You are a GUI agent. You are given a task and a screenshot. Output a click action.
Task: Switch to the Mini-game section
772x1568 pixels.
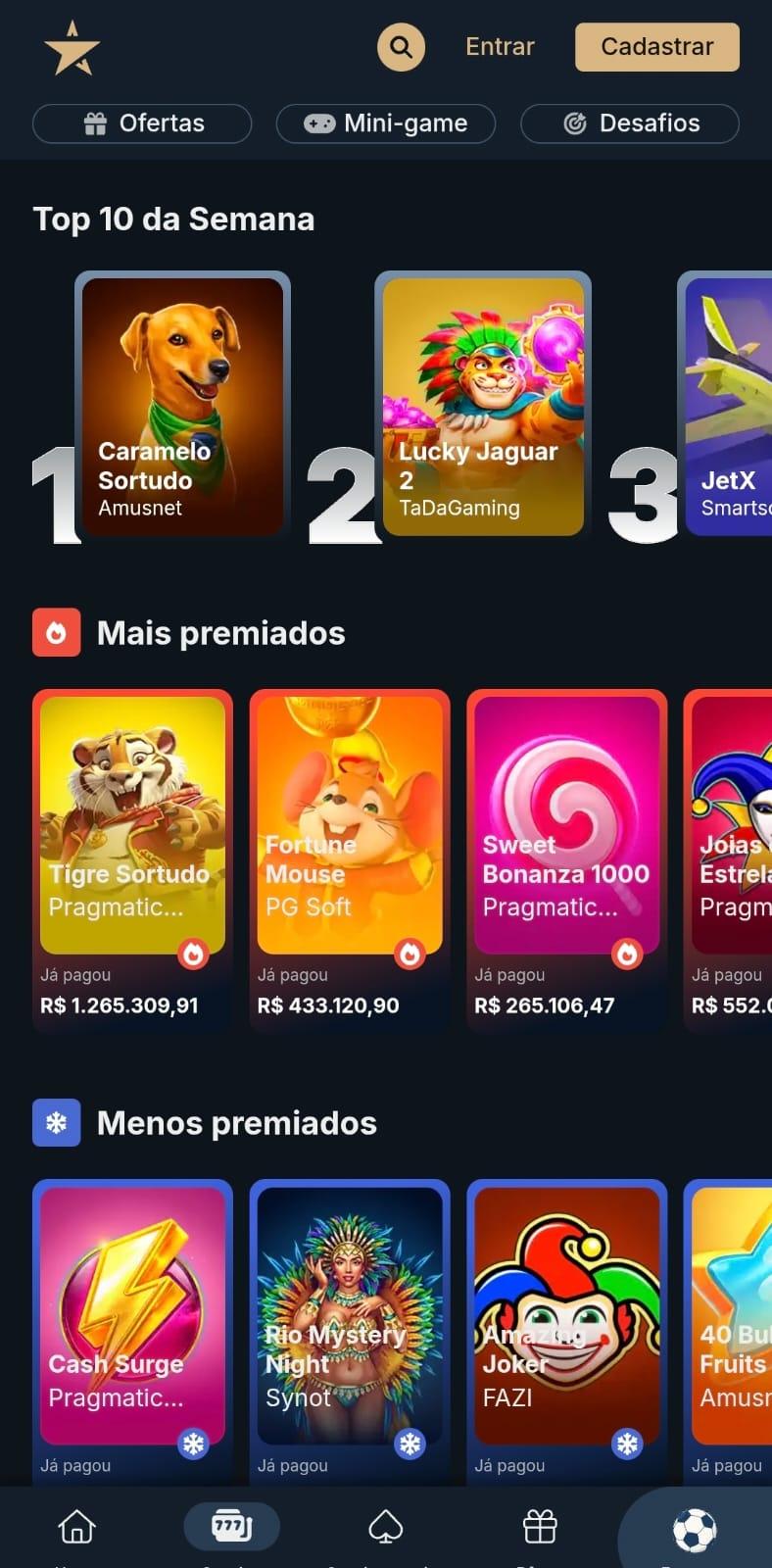coord(385,123)
